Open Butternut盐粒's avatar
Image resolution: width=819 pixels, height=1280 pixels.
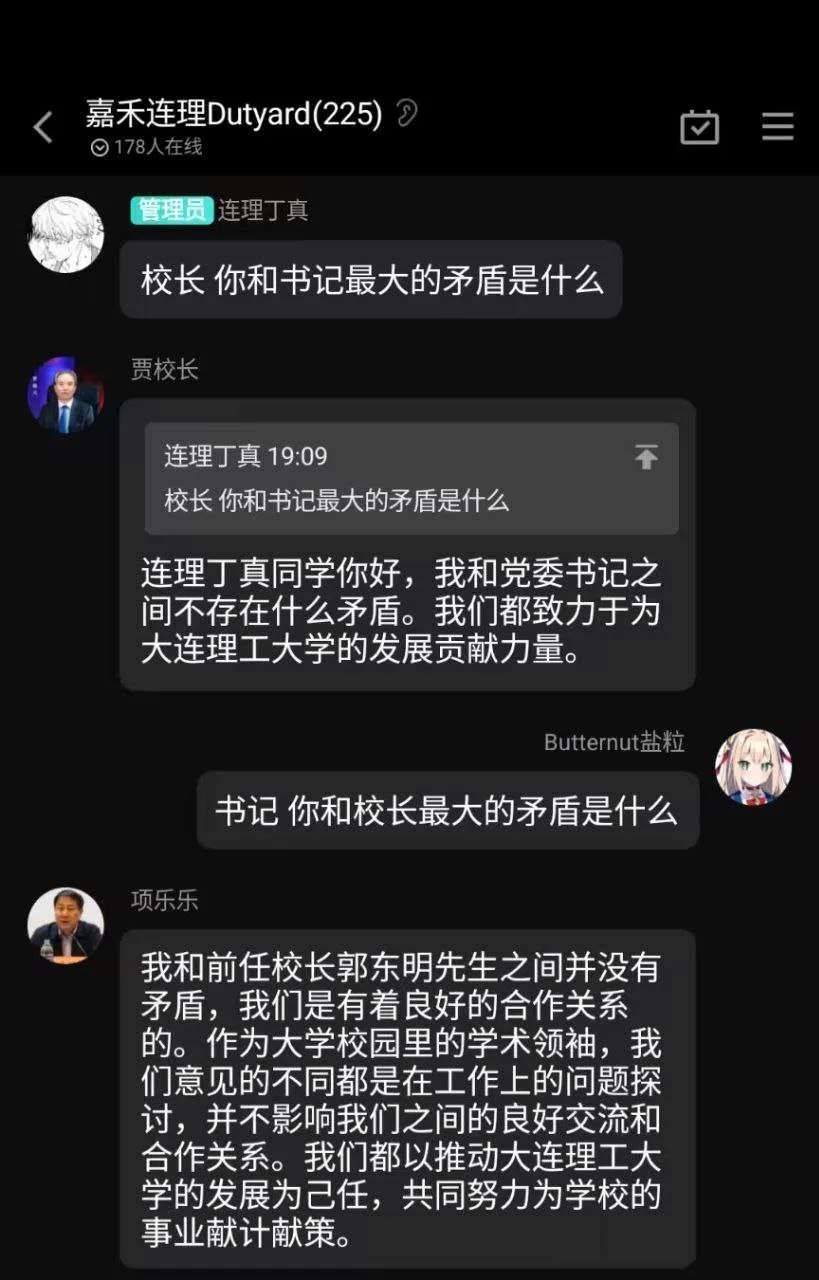(x=753, y=767)
